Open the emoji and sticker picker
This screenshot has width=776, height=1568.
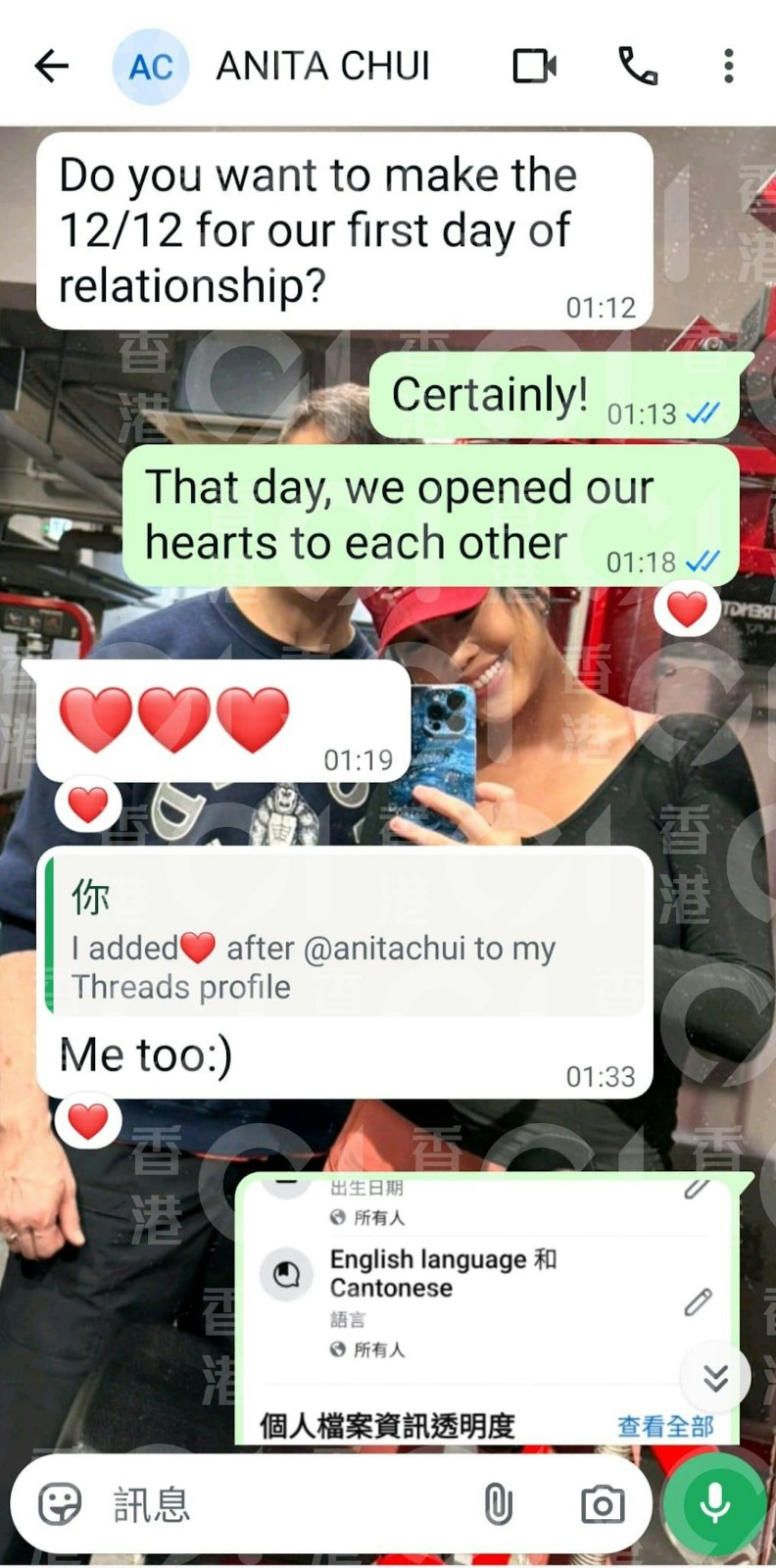coord(60,1503)
